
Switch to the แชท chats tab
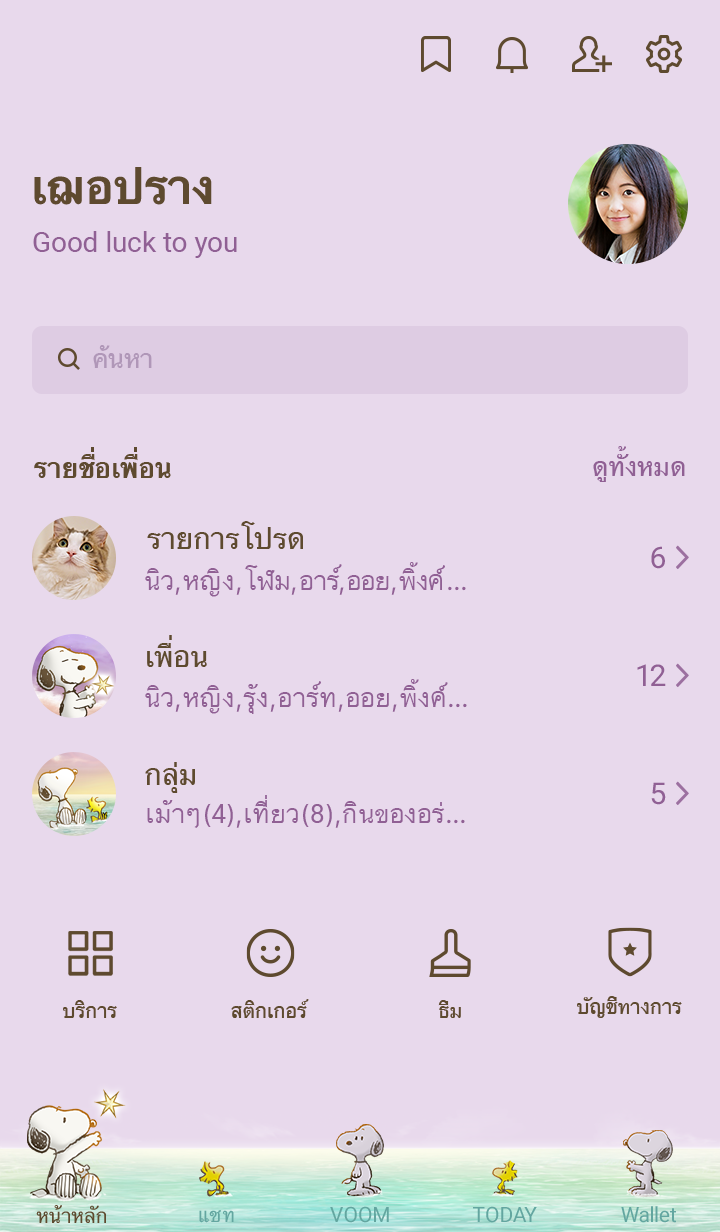click(x=216, y=1192)
